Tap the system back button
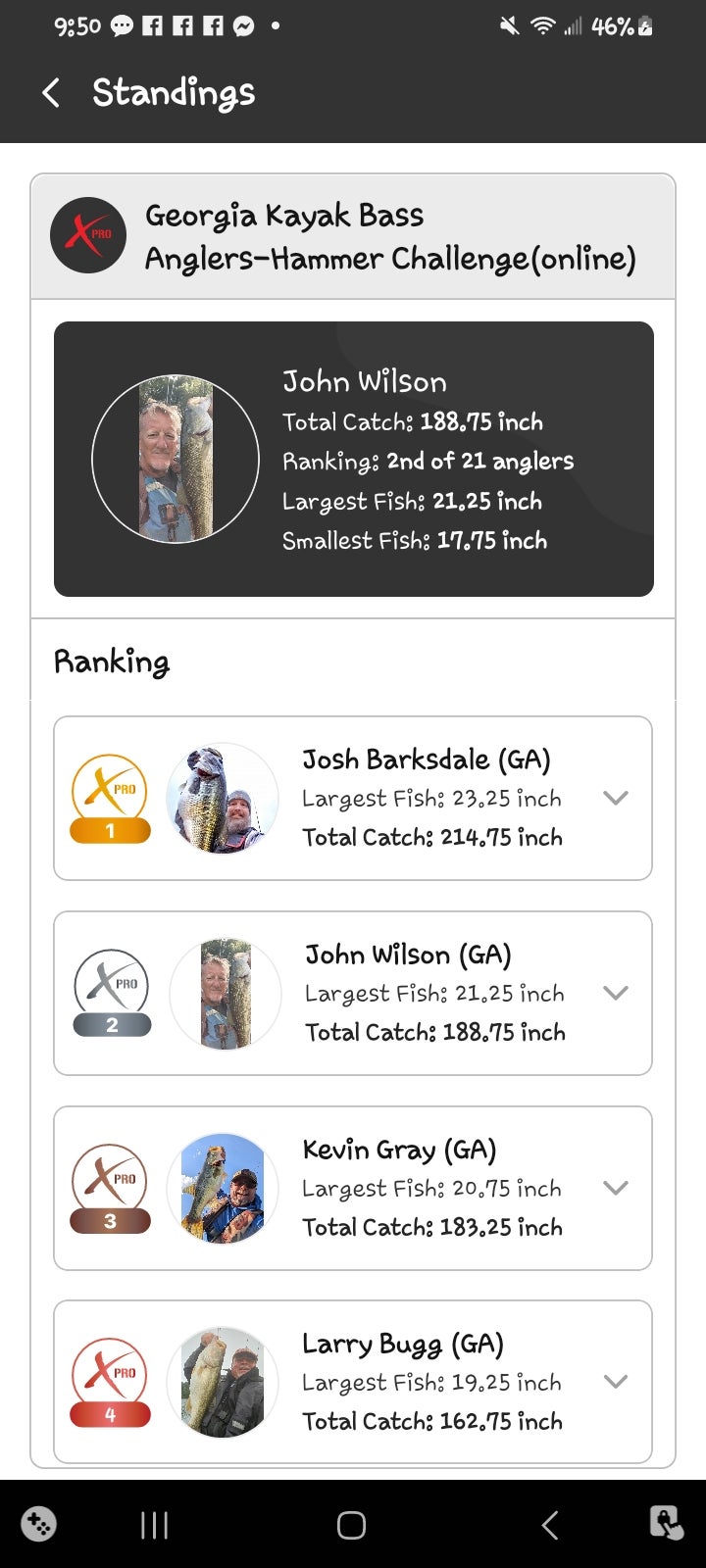 [550, 1525]
